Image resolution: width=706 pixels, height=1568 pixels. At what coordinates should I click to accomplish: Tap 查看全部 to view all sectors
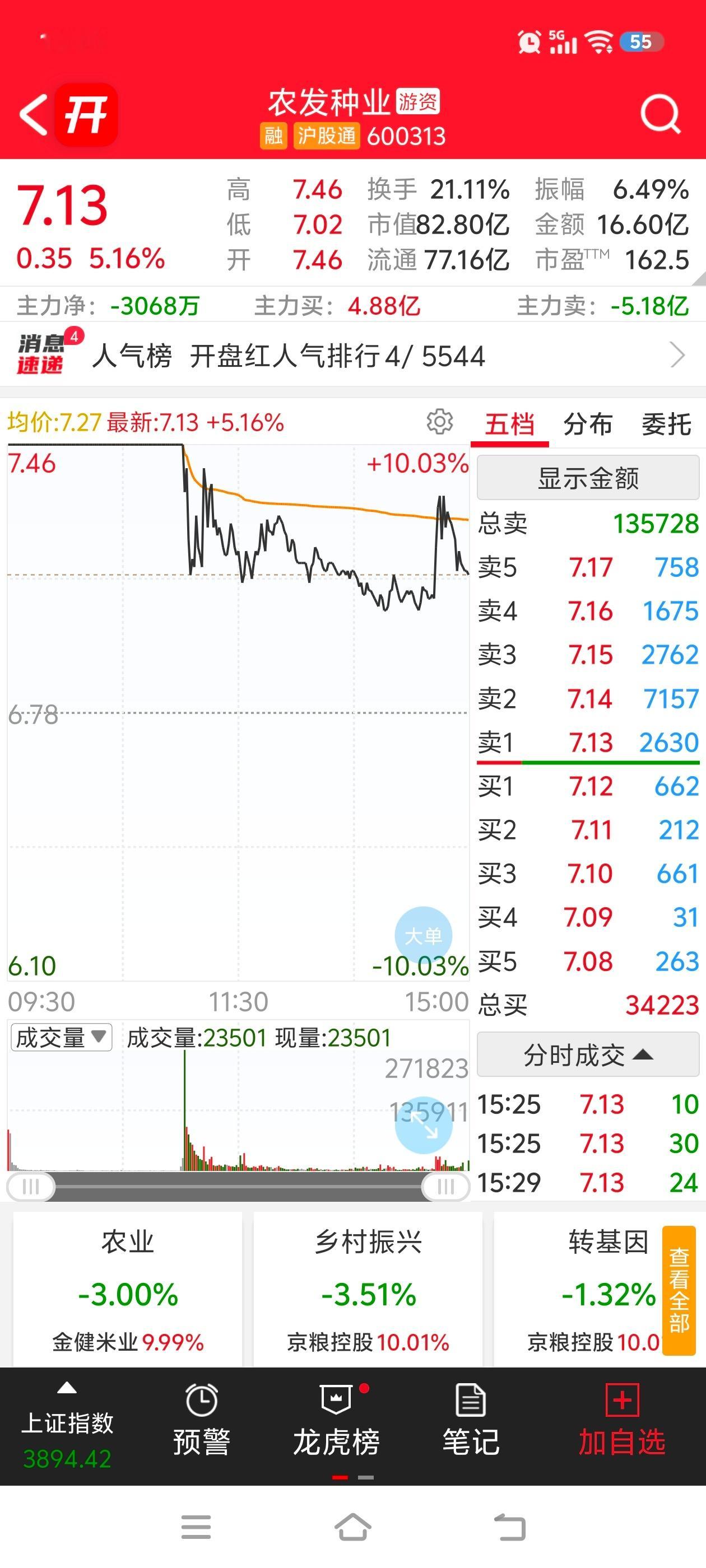coord(679,1290)
